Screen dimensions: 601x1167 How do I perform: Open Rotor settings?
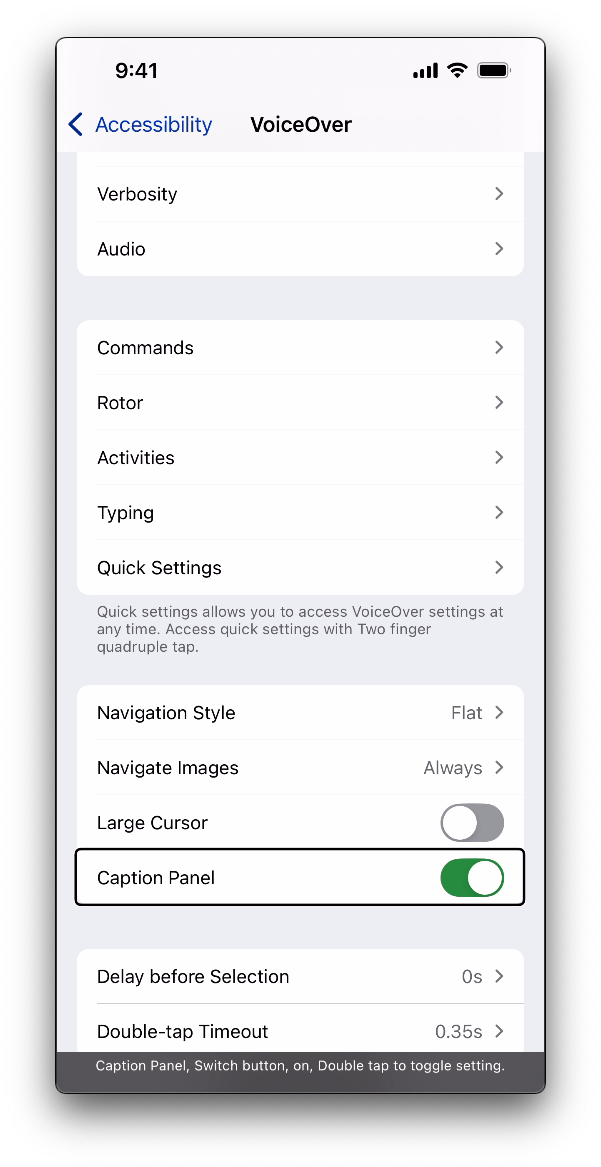point(300,403)
